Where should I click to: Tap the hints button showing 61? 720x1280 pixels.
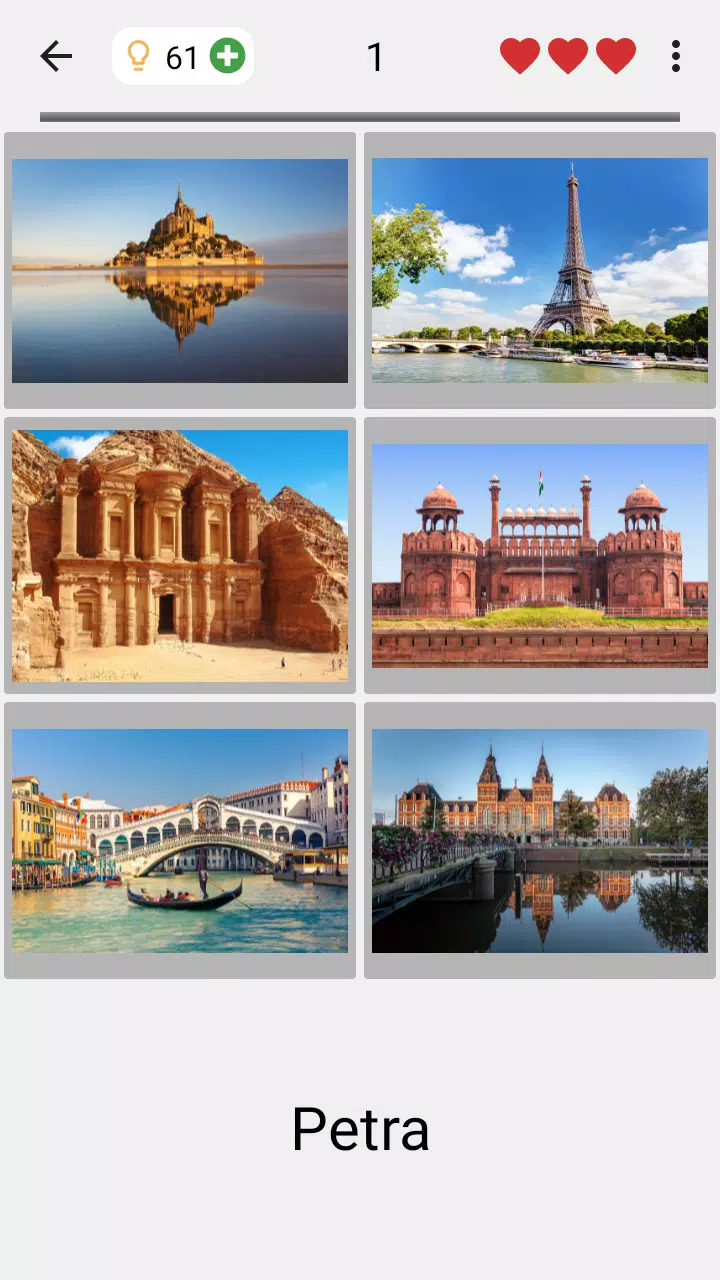(182, 57)
